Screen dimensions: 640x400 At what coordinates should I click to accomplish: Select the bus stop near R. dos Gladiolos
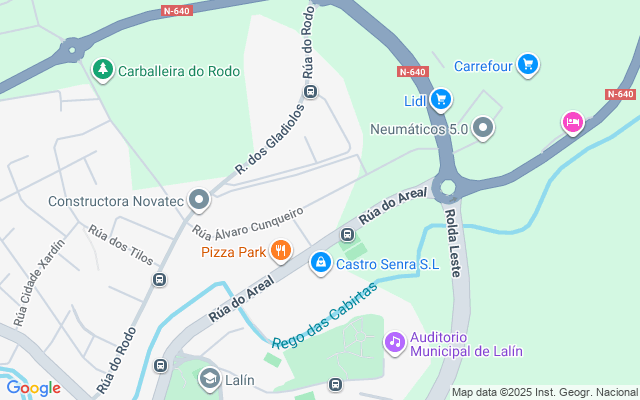(310, 92)
